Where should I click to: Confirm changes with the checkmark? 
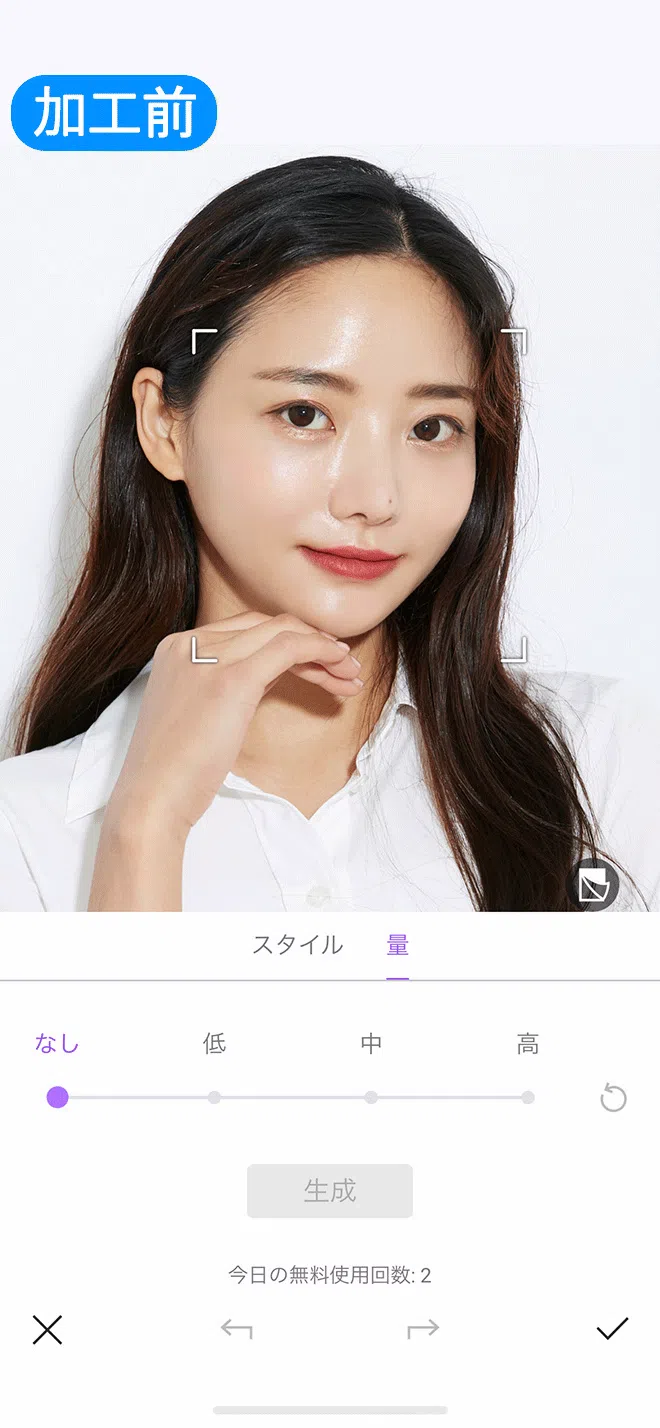click(612, 1329)
